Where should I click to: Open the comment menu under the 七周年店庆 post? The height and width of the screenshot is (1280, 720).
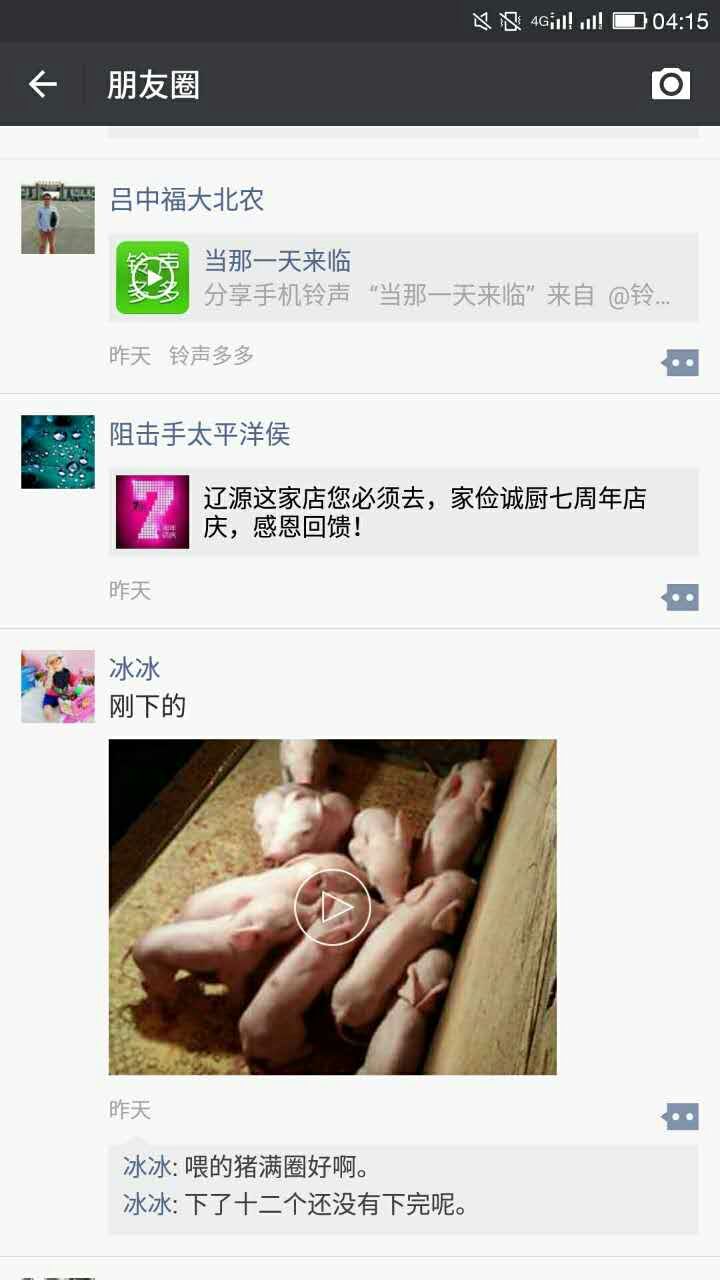681,598
